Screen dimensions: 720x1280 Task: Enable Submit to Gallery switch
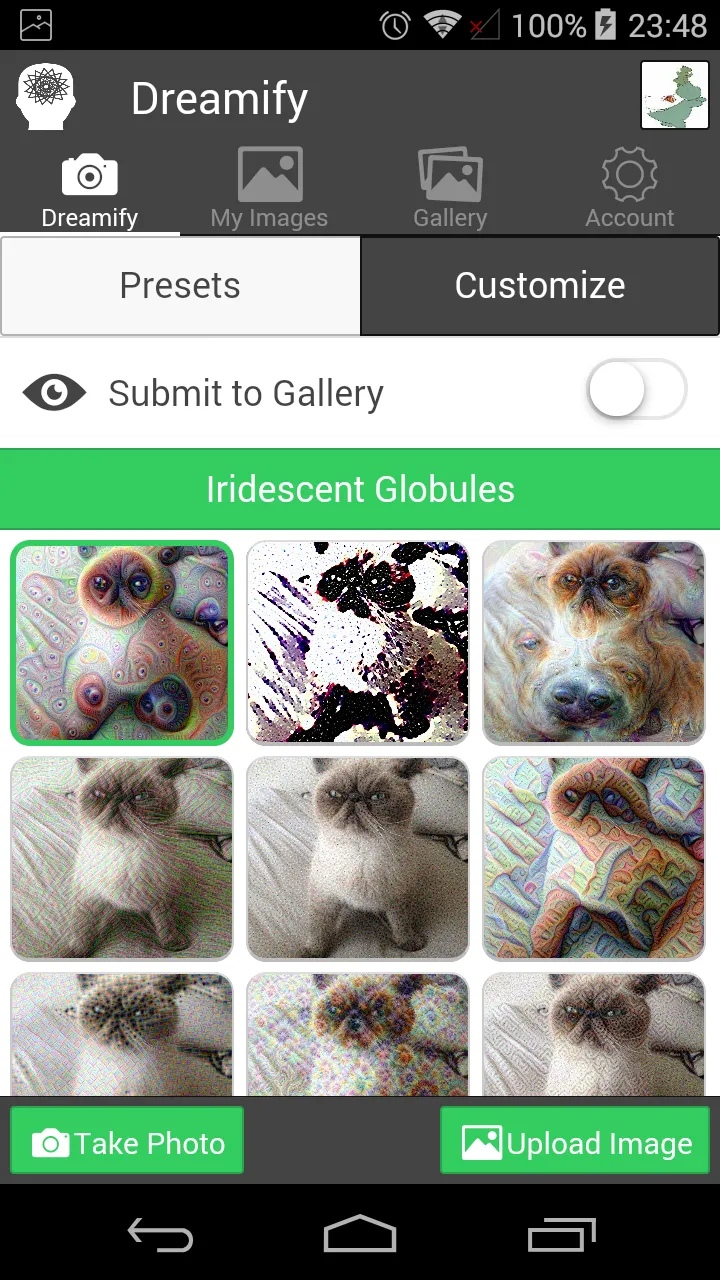pyautogui.click(x=636, y=390)
